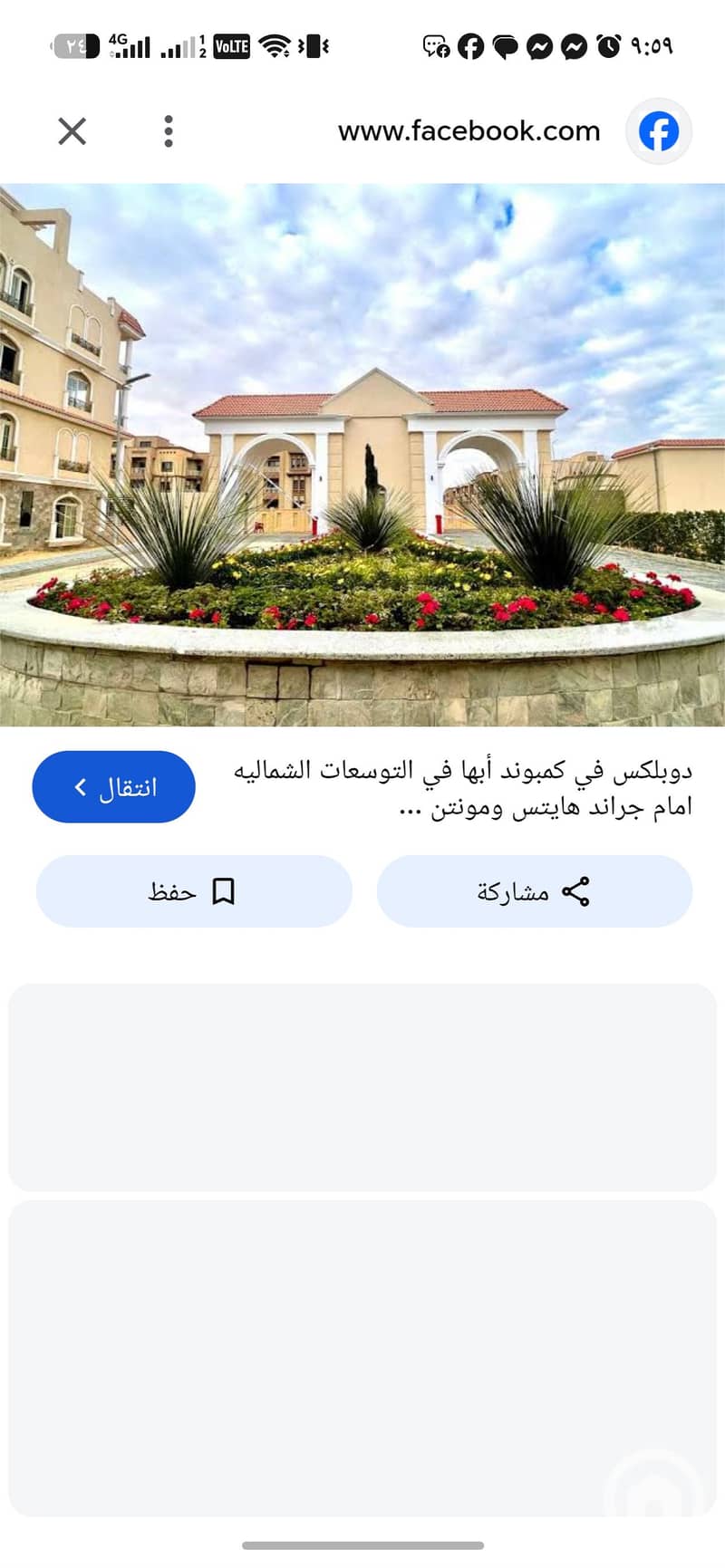
Task: Open the three-dot overflow menu
Action: [x=169, y=131]
